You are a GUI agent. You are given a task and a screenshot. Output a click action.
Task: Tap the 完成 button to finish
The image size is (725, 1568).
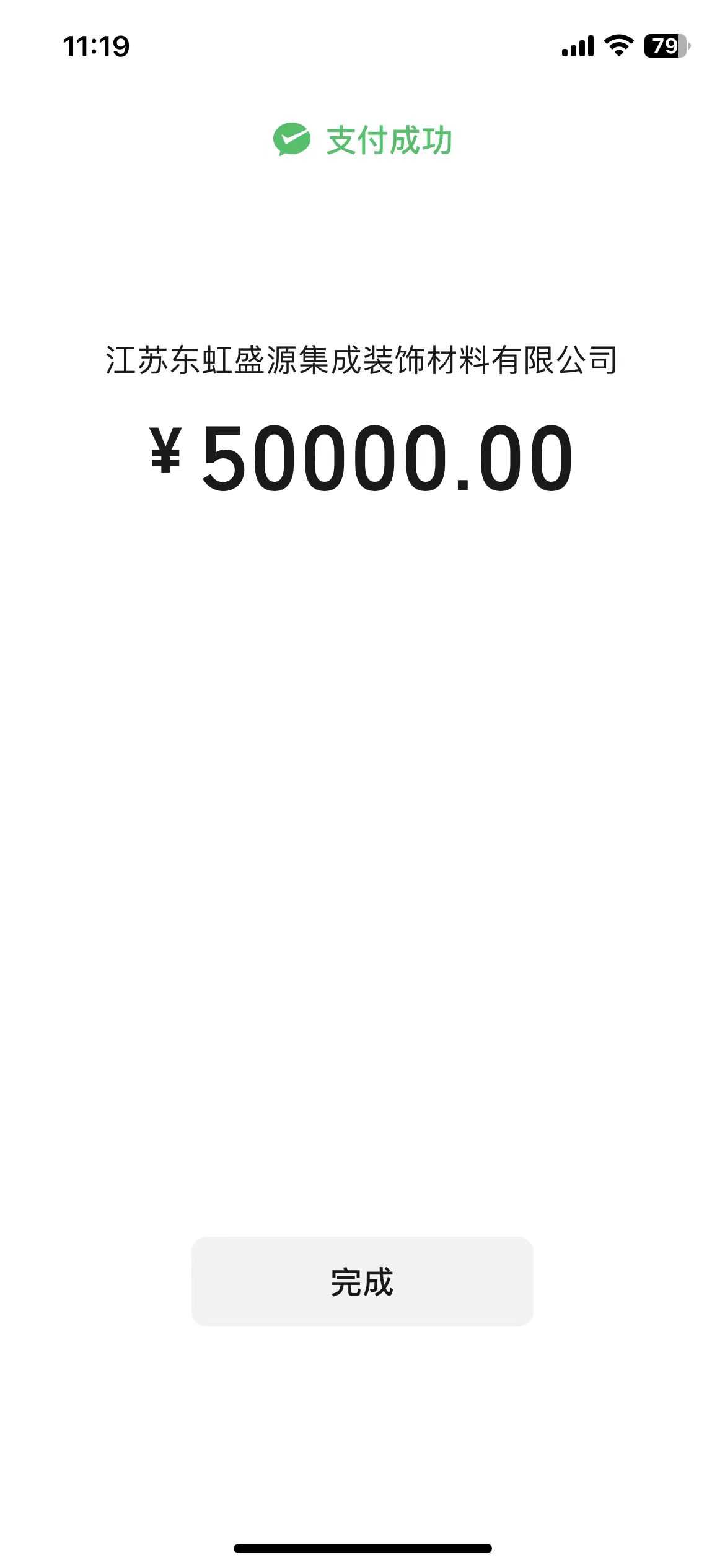click(x=362, y=1282)
